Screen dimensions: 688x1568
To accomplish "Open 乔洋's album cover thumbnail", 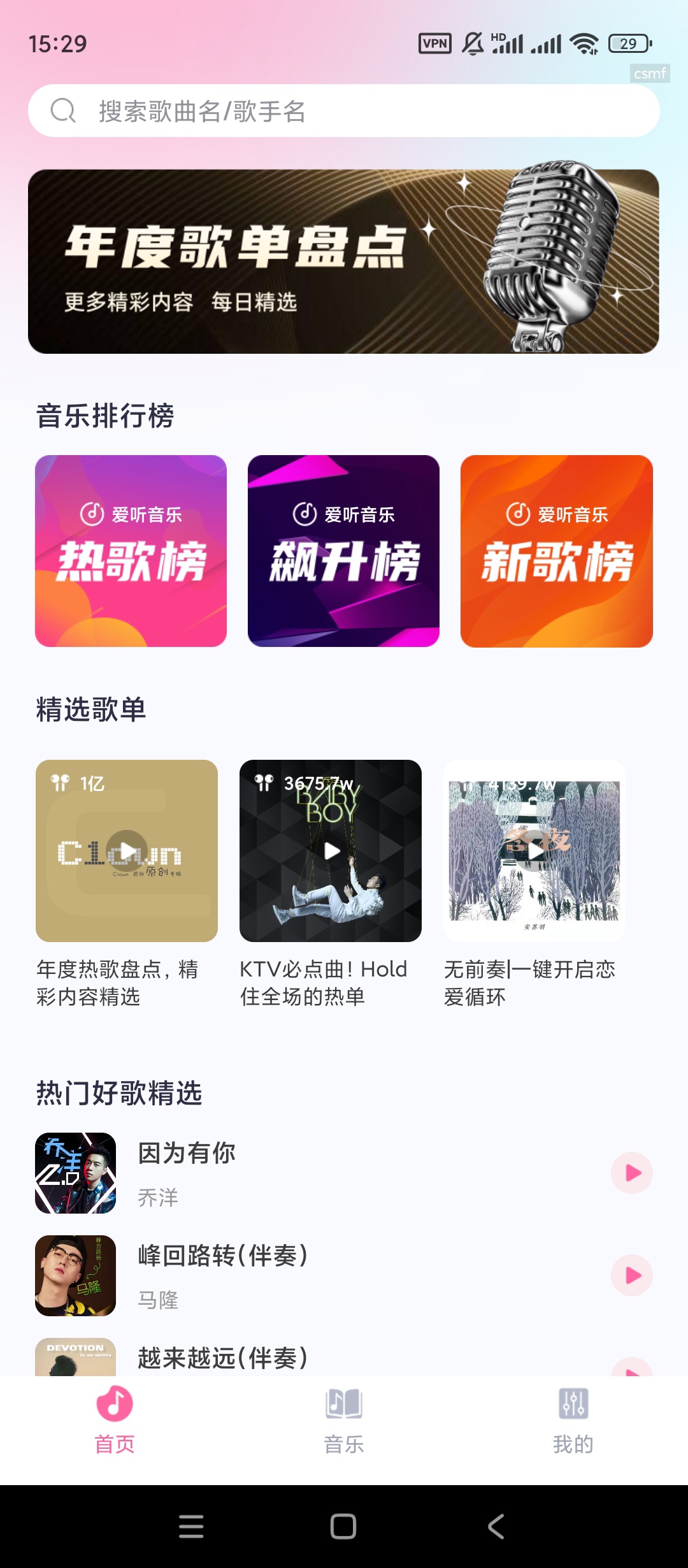I will click(76, 1172).
